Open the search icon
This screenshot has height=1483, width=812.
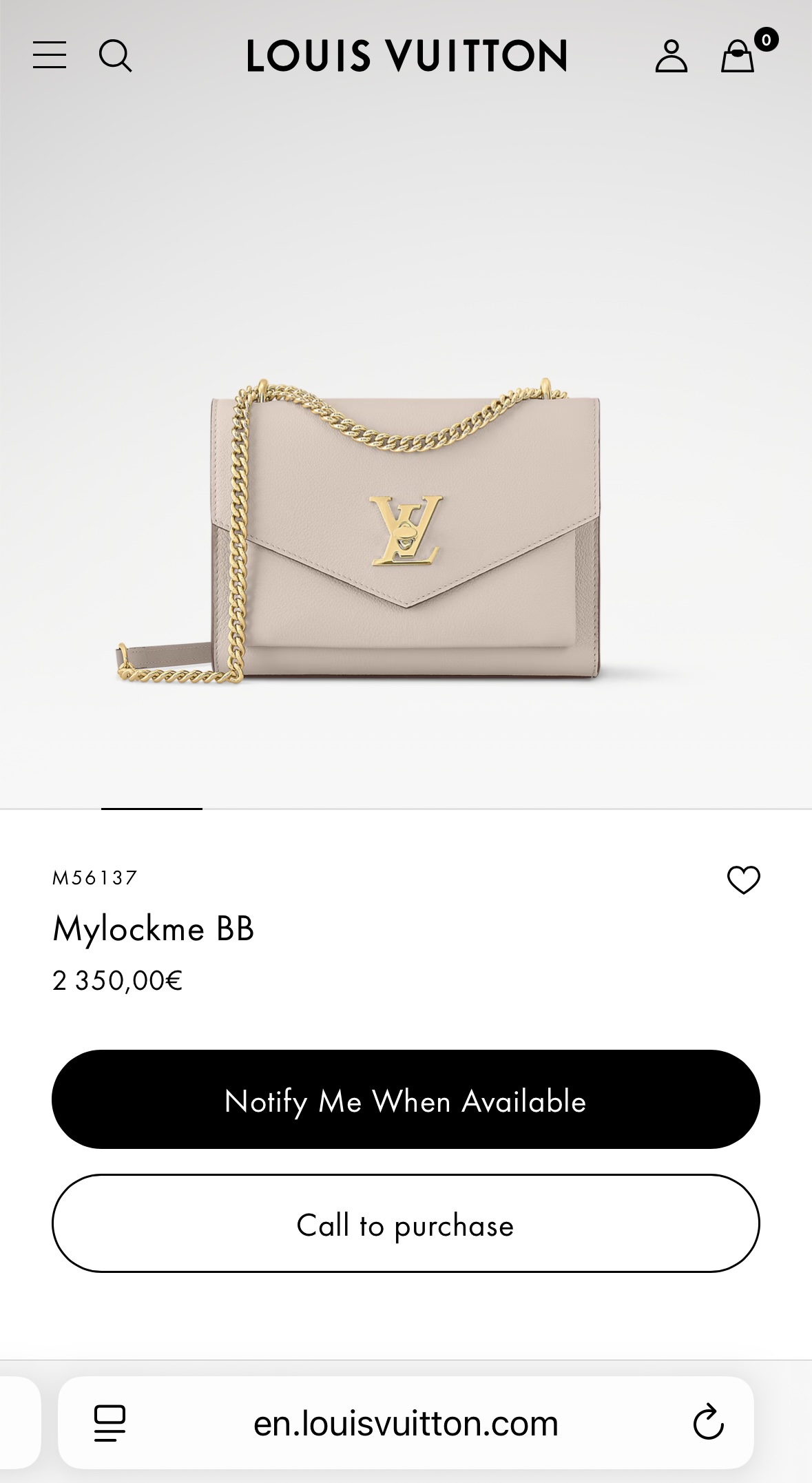pyautogui.click(x=115, y=55)
